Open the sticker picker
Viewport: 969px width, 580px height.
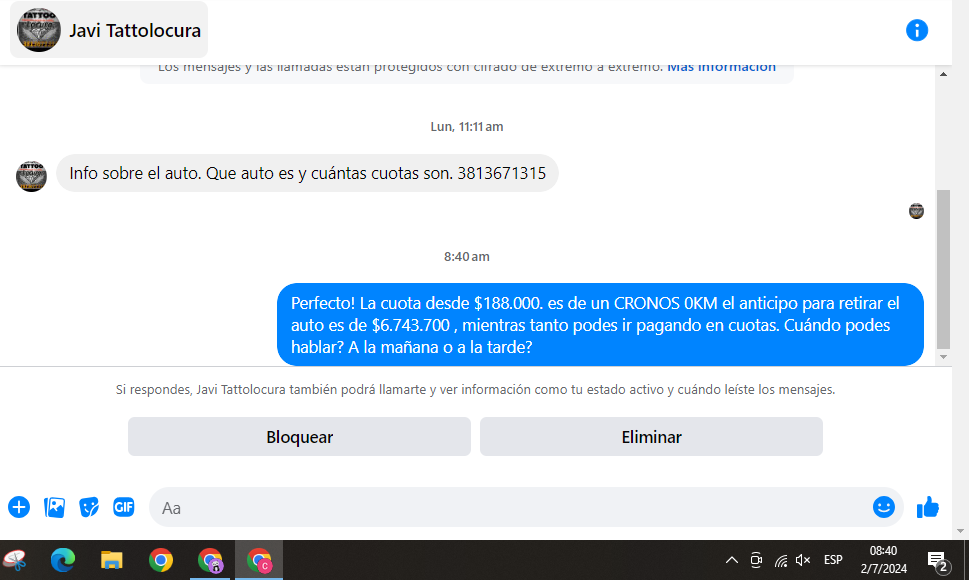[89, 507]
